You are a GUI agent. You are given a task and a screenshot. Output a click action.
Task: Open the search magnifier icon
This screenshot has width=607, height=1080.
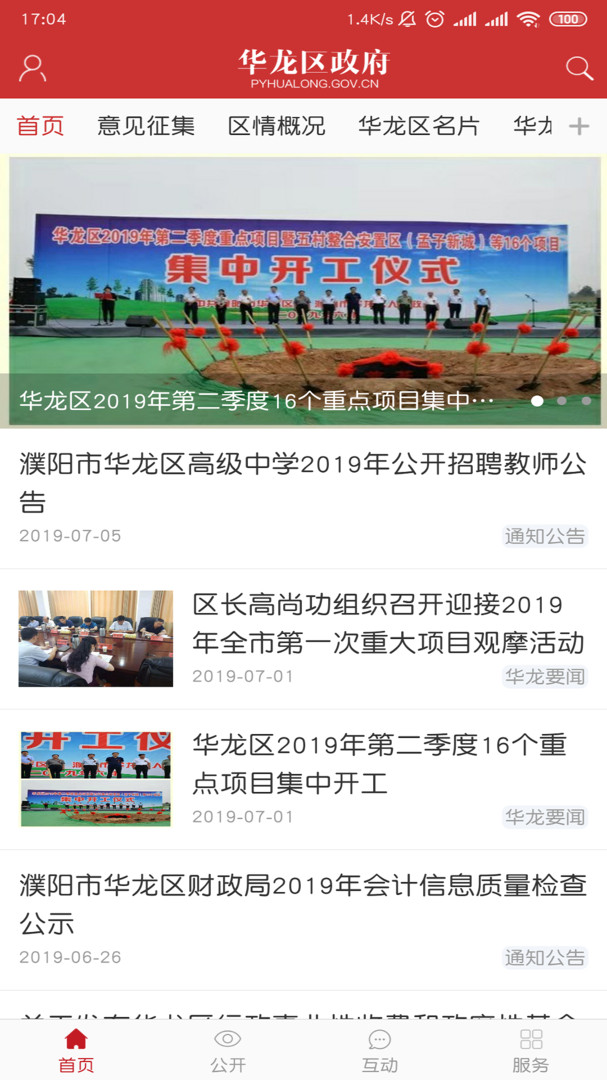coord(579,68)
